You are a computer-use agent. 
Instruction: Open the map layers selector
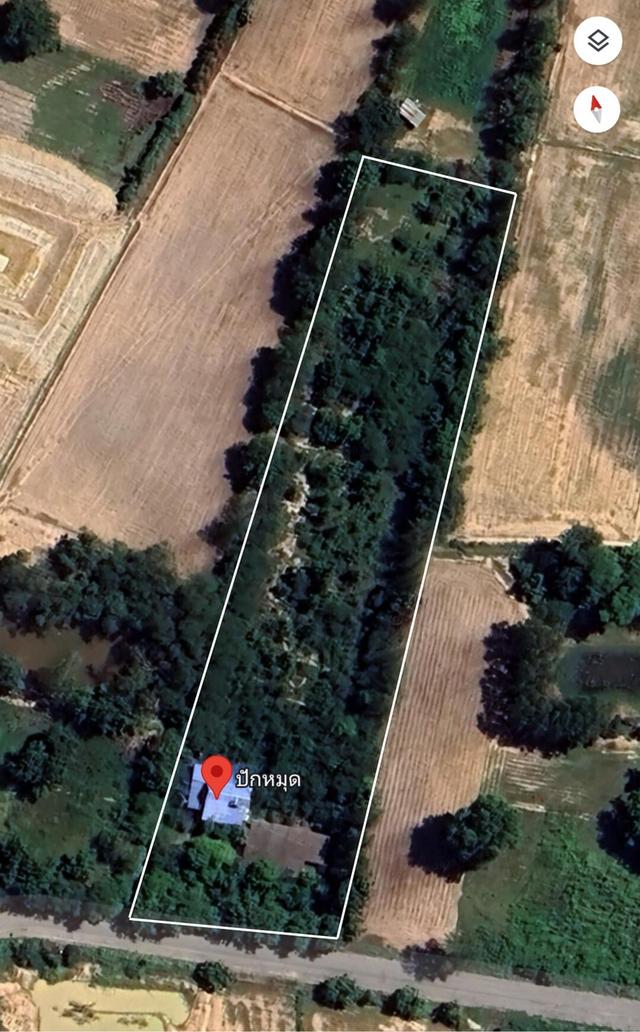598,41
